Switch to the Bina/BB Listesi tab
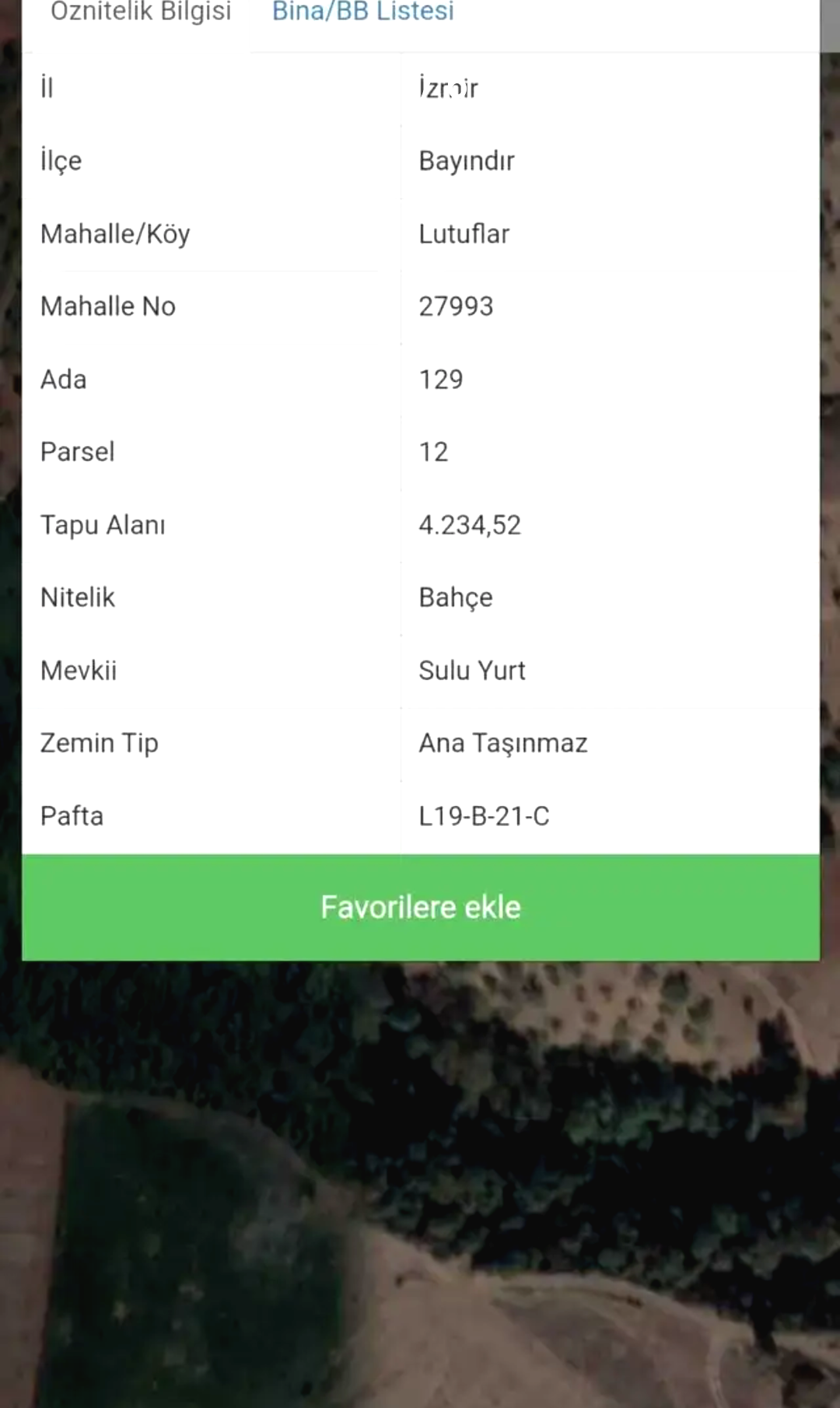 (363, 13)
